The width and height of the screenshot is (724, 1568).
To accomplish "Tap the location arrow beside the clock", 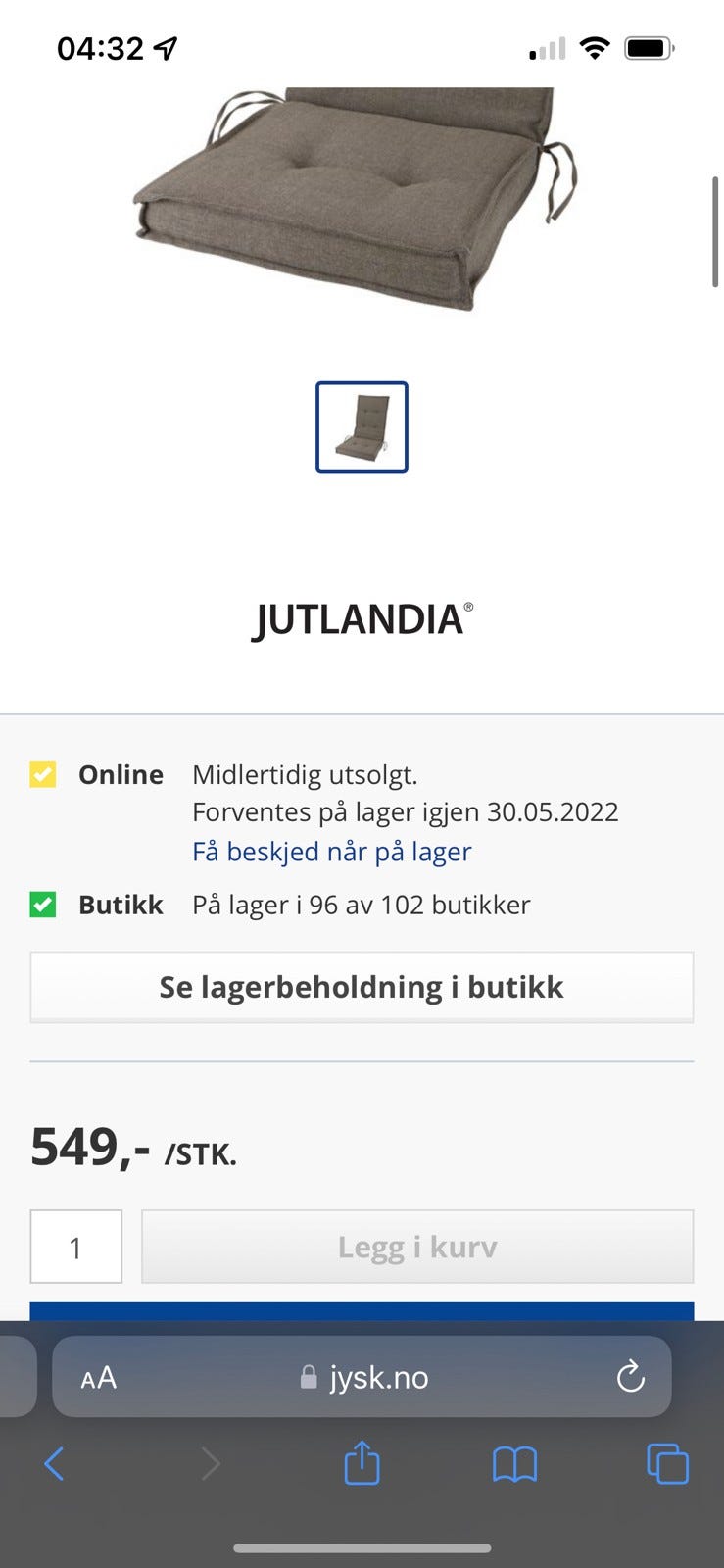I will tap(163, 45).
